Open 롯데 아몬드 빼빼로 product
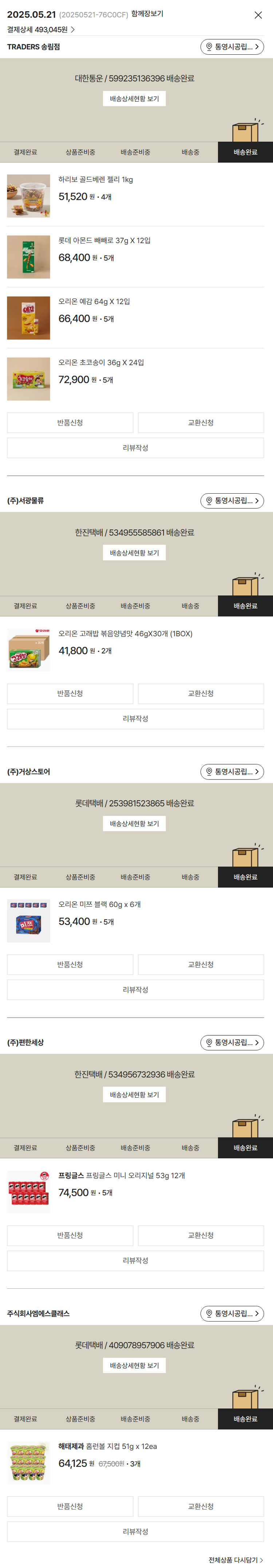This screenshot has width=273, height=1568. click(104, 241)
